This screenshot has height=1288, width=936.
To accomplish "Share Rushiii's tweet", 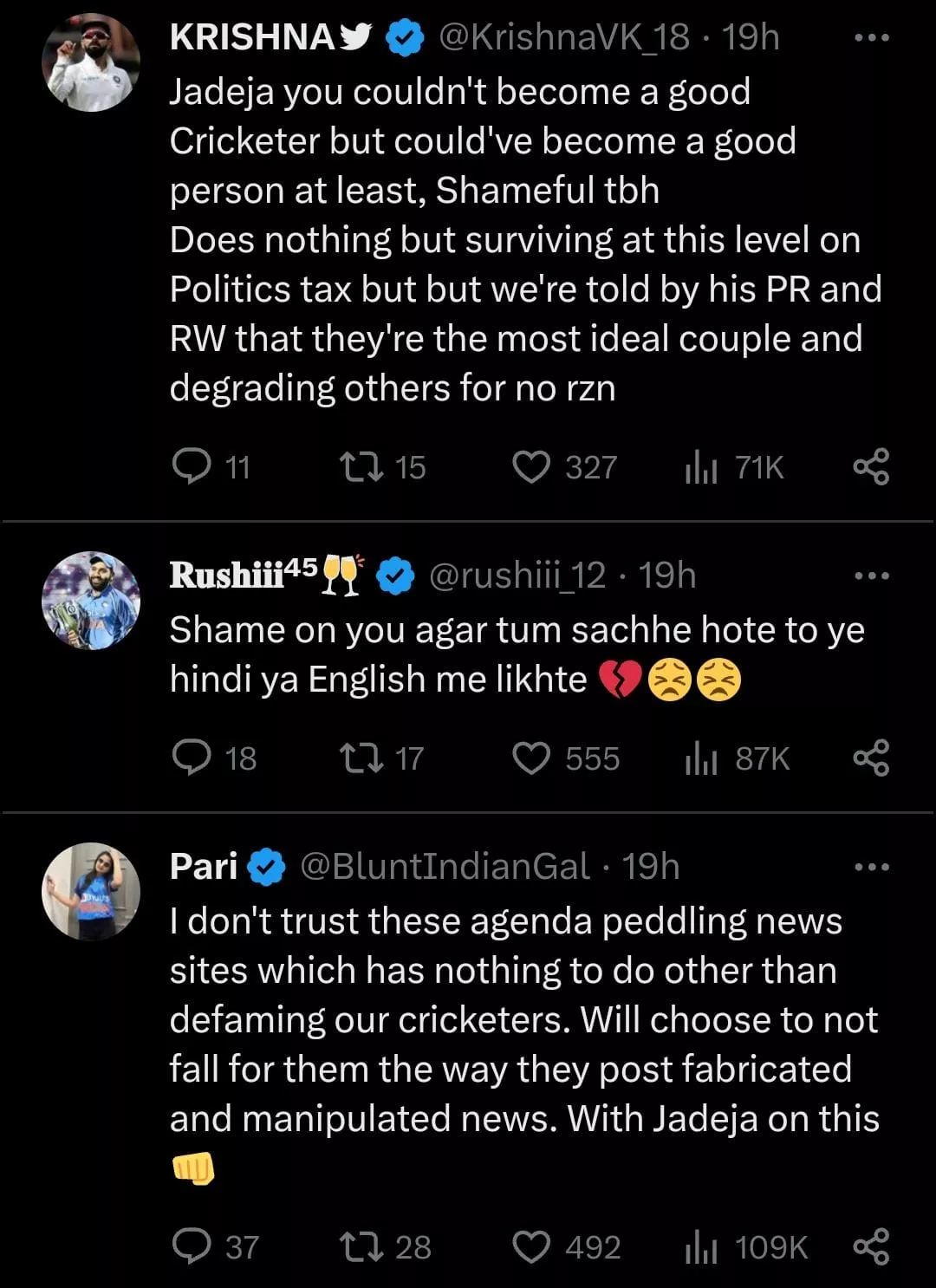I will (x=871, y=758).
